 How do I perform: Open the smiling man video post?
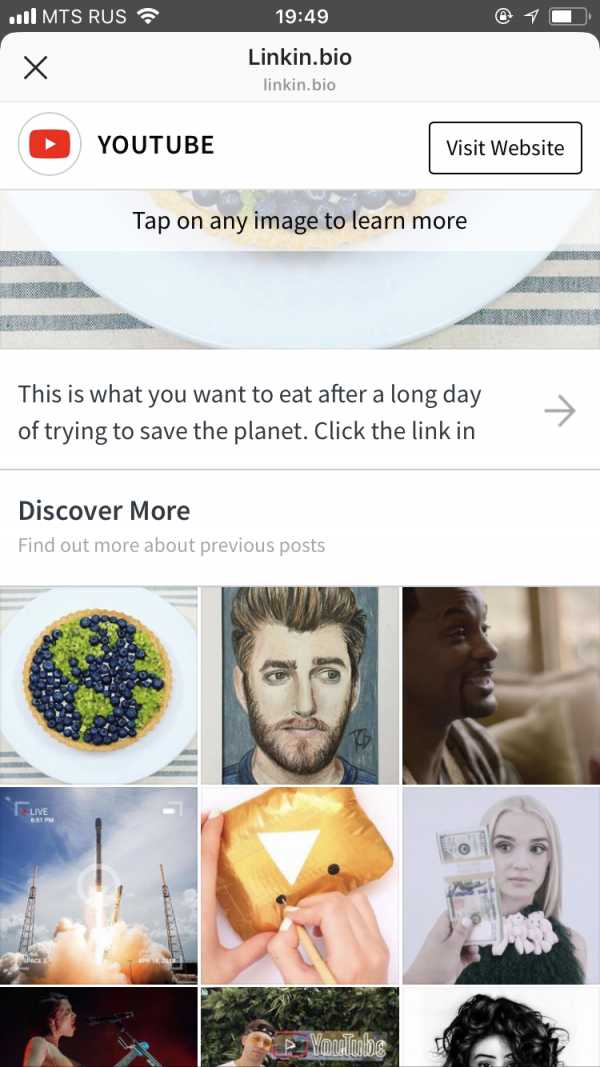click(x=501, y=685)
